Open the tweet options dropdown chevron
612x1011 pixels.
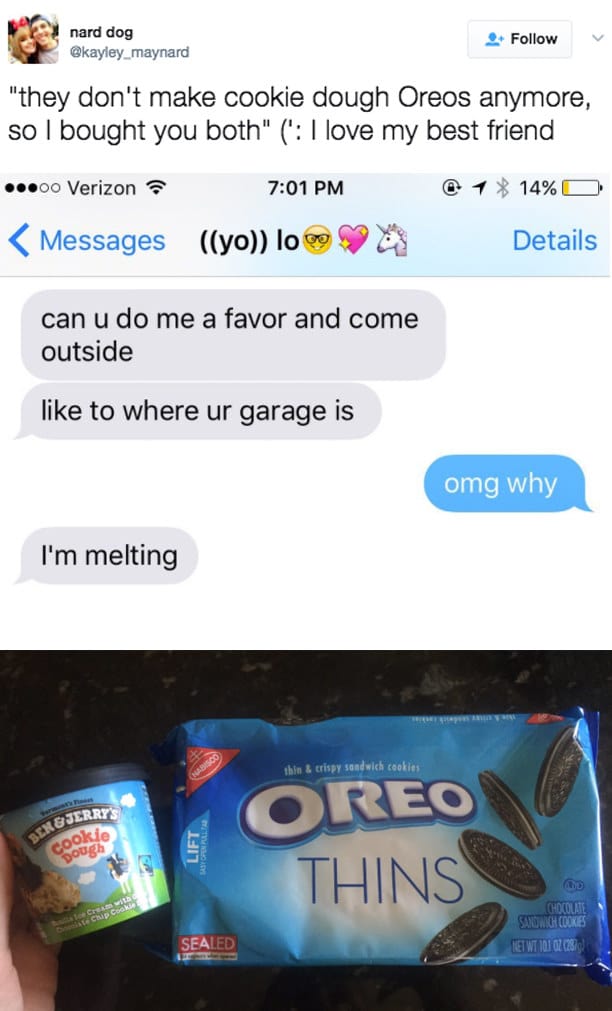(598, 39)
